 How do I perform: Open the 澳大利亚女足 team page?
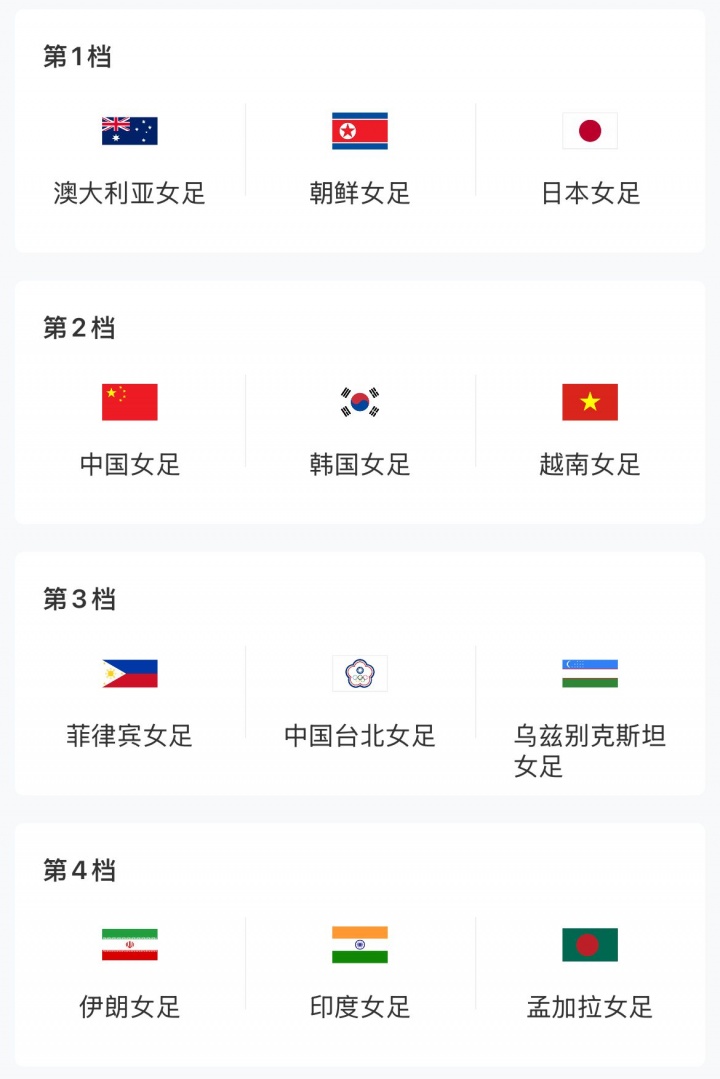point(130,158)
